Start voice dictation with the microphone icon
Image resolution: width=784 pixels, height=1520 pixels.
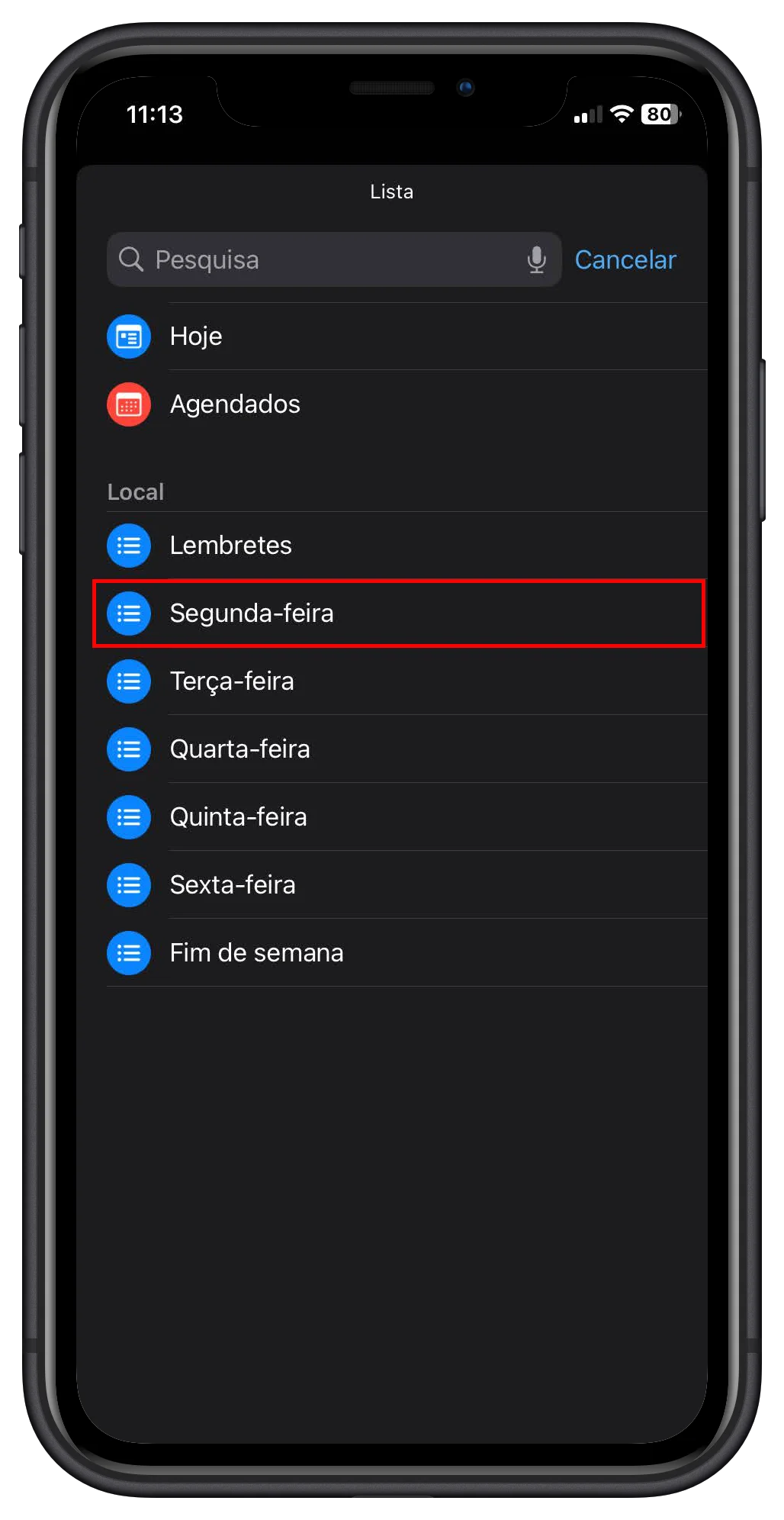pos(536,259)
